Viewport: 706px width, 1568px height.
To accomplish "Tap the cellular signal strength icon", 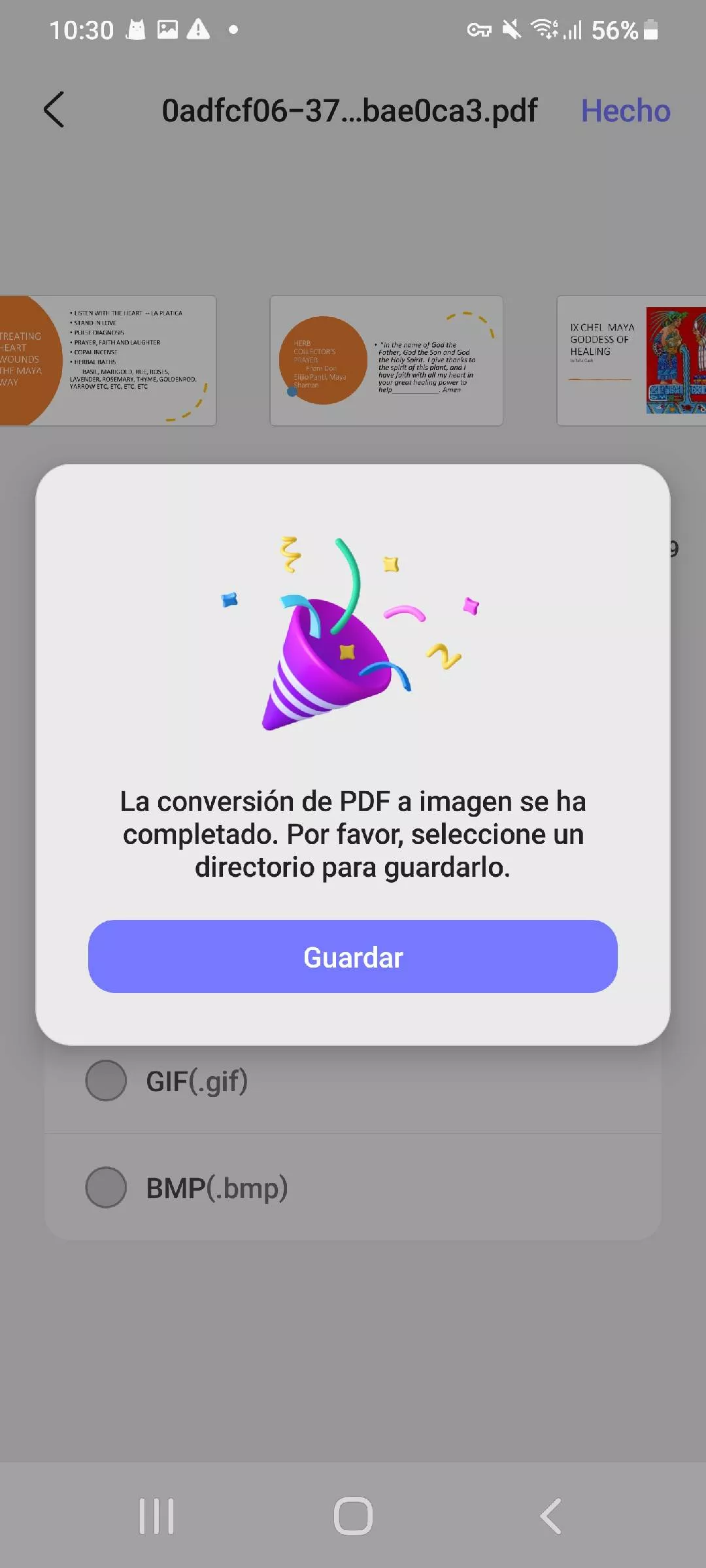I will coord(573,30).
